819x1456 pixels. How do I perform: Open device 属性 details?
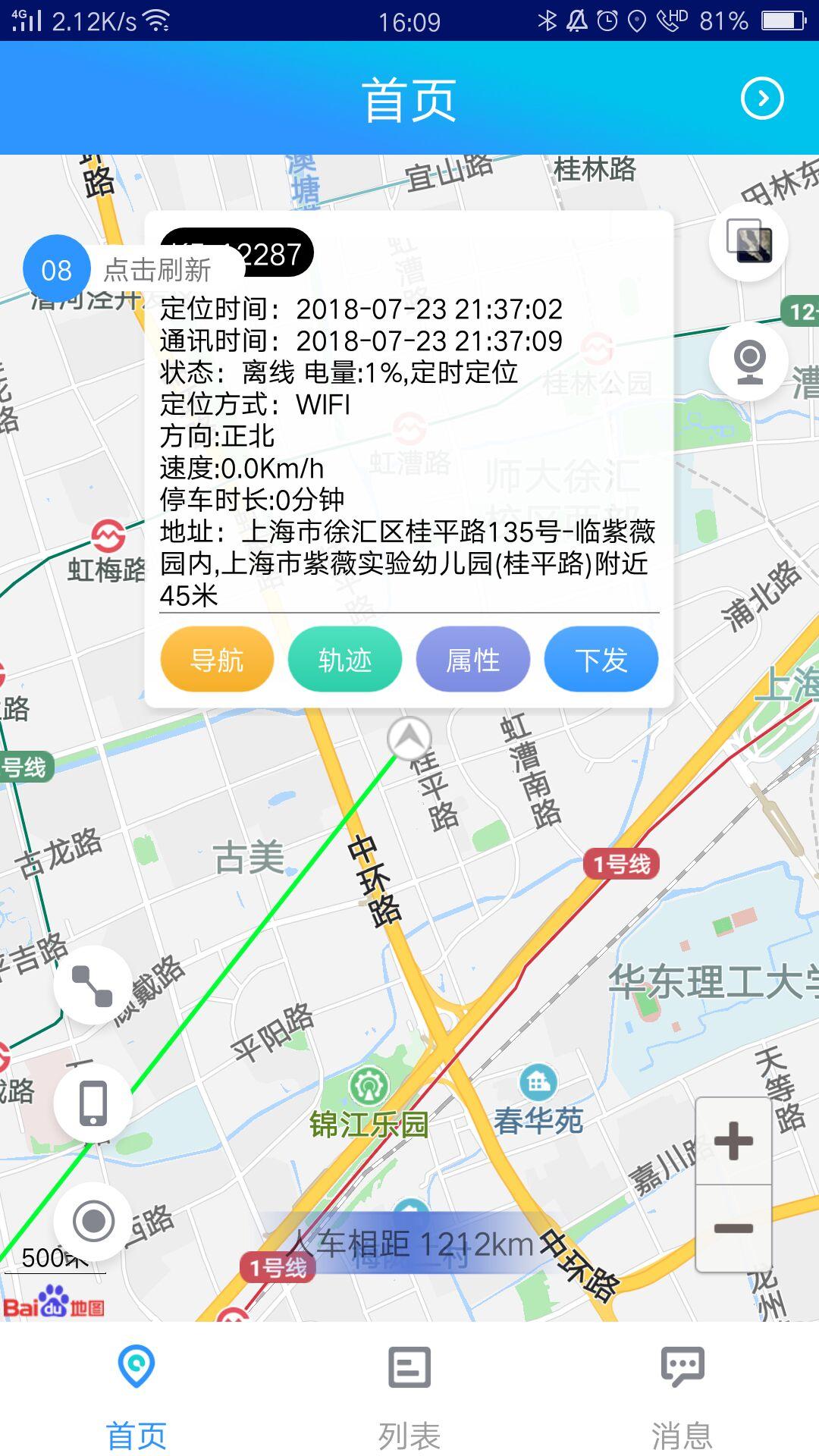pyautogui.click(x=472, y=660)
